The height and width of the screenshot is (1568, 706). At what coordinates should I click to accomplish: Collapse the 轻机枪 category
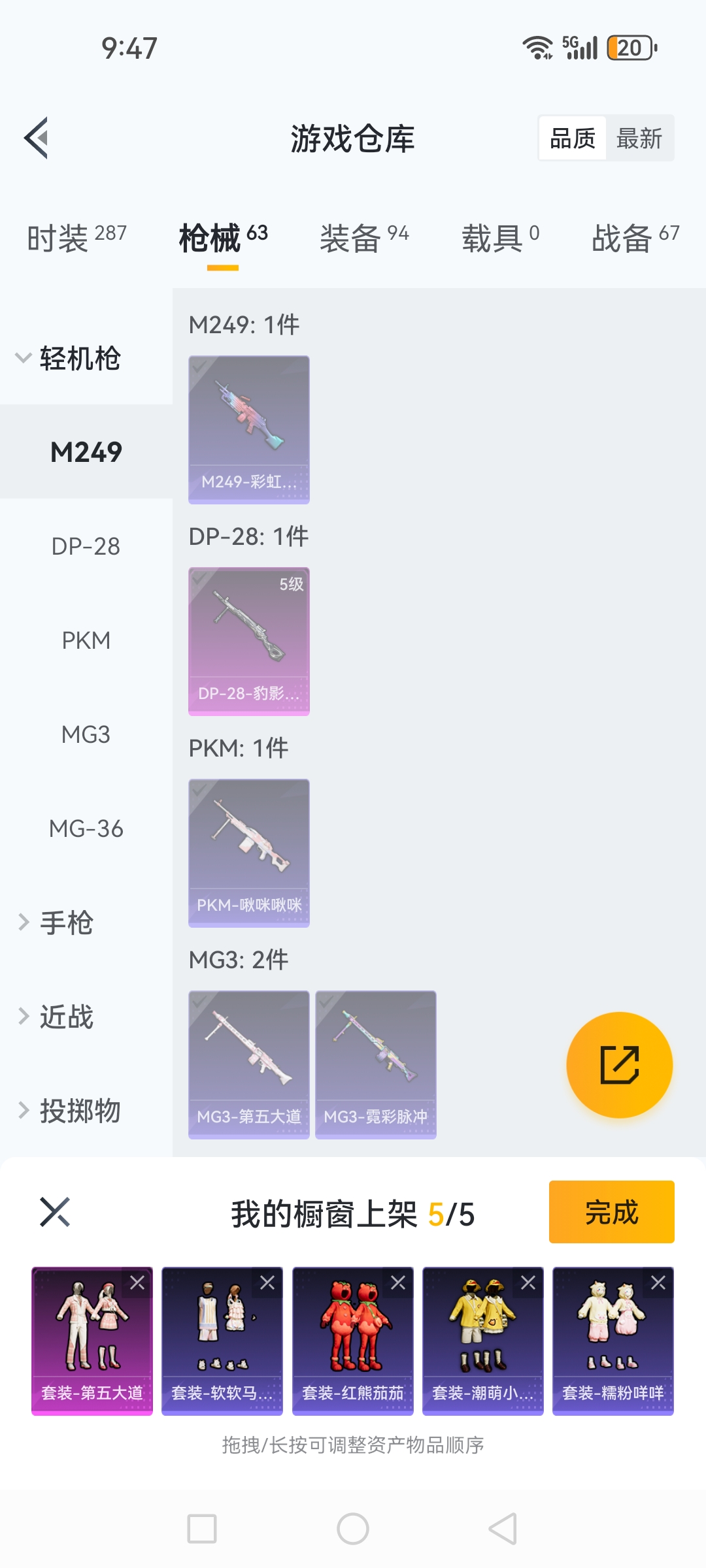pyautogui.click(x=69, y=358)
